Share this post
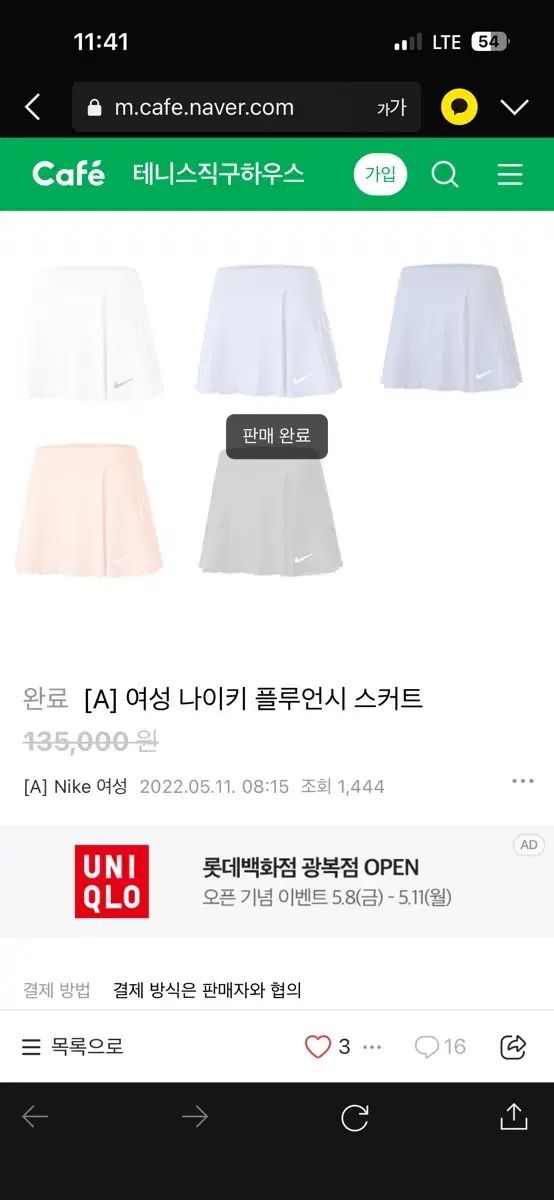Image resolution: width=554 pixels, height=1200 pixels. [513, 1047]
